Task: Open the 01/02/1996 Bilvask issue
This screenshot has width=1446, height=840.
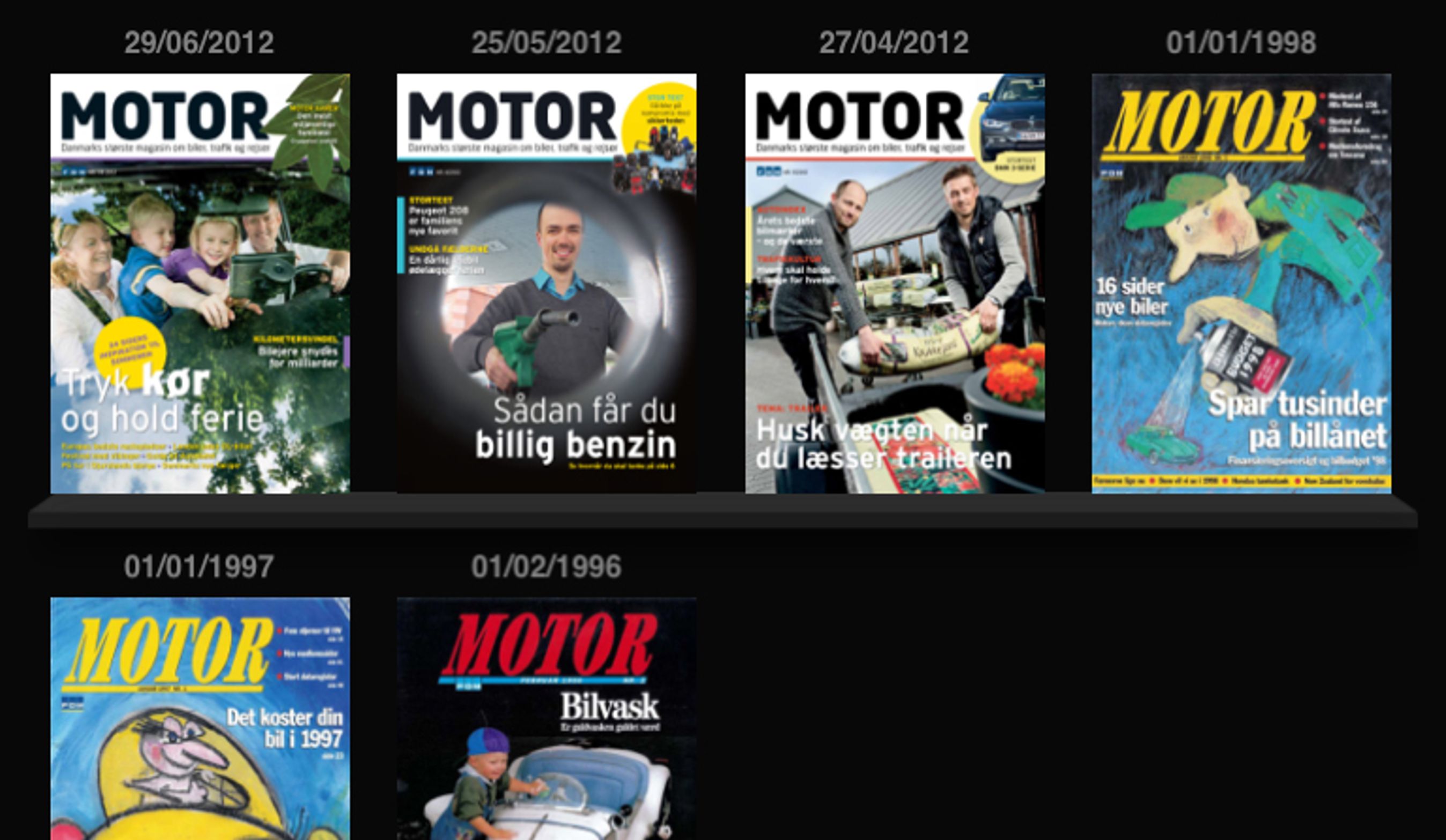Action: (x=546, y=717)
